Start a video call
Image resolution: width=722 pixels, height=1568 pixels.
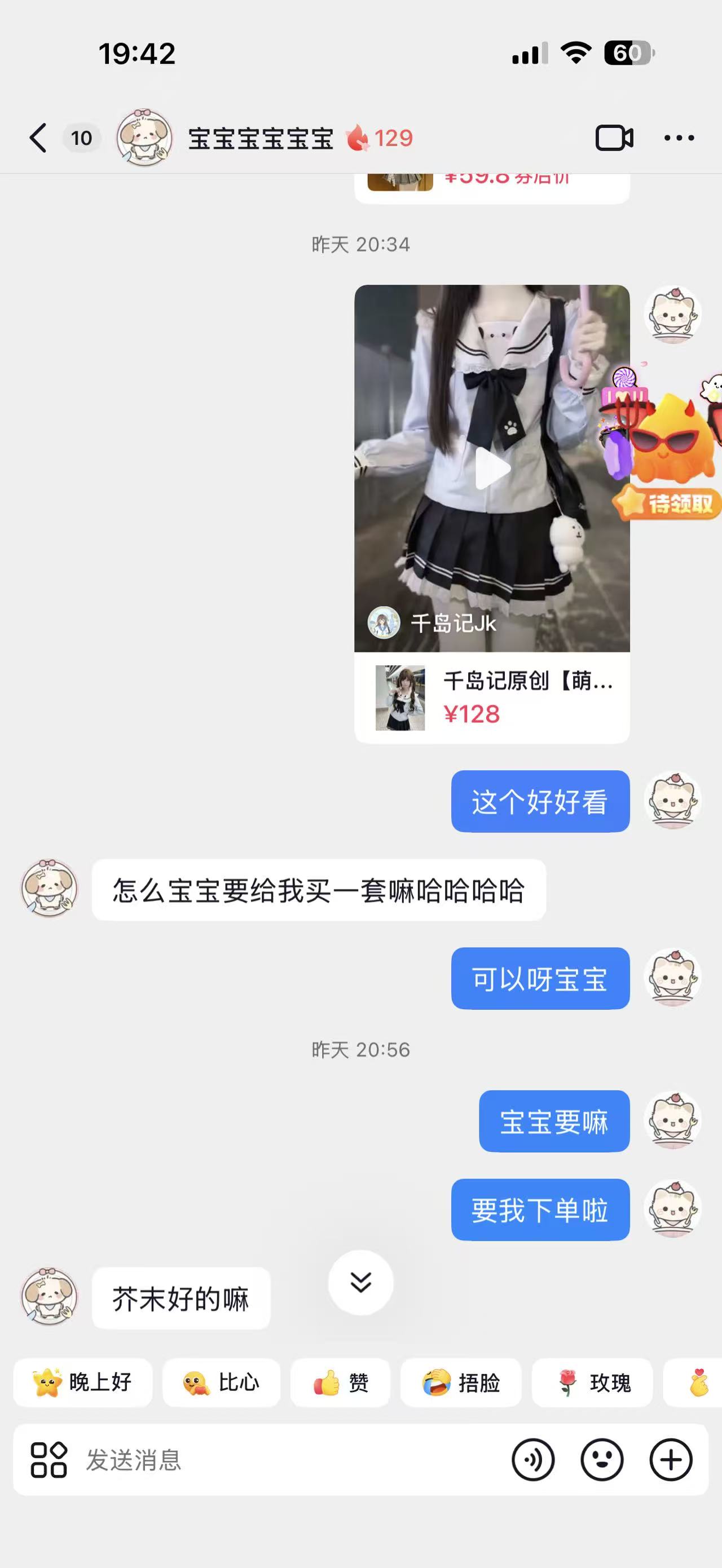(x=614, y=138)
